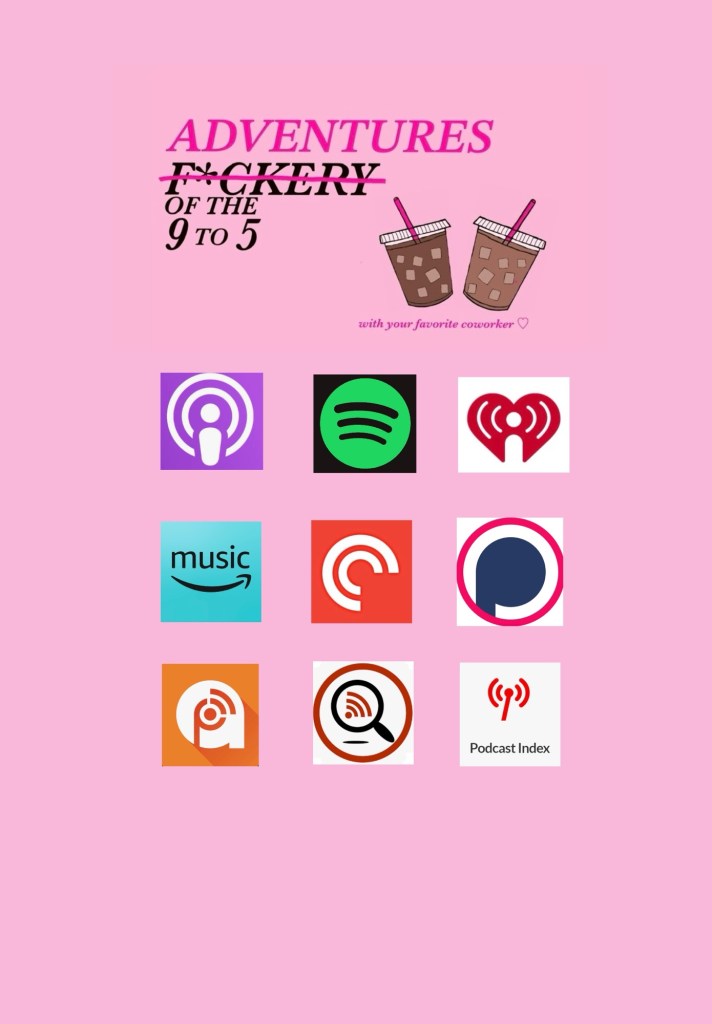Open the Pocket Casts link
Screen dimensions: 712x1024
pos(361,571)
